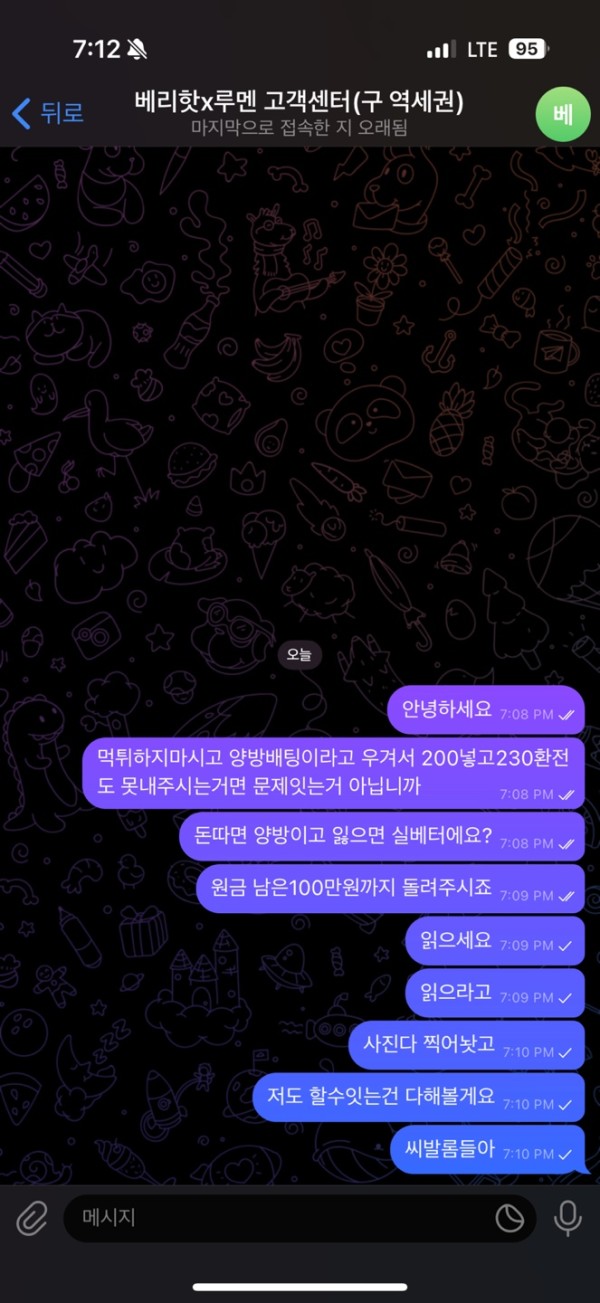The width and height of the screenshot is (600, 1303).
Task: Open the green 베 profile avatar
Action: (x=563, y=114)
